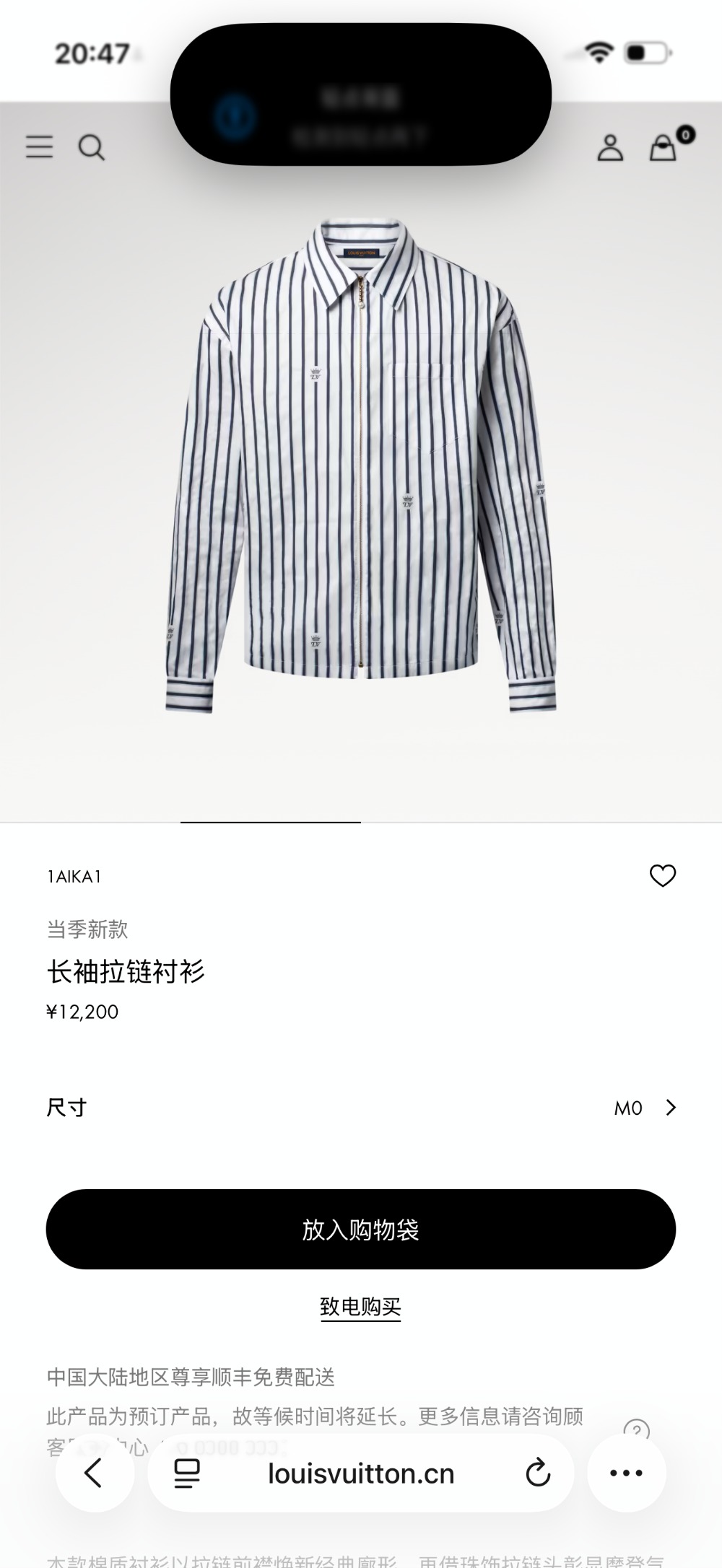Tap 放入购物袋 to add to bag
722x1568 pixels.
[x=361, y=1229]
